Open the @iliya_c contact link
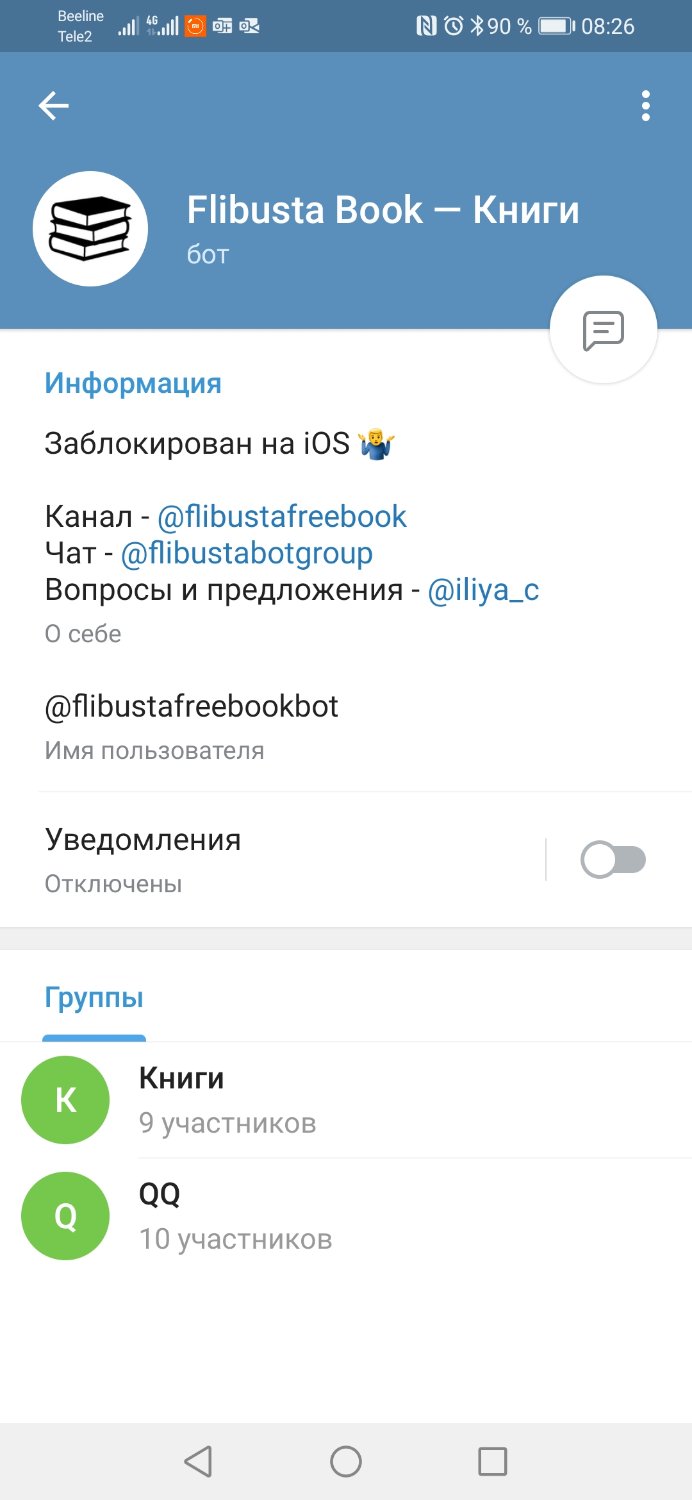692x1500 pixels. click(483, 590)
